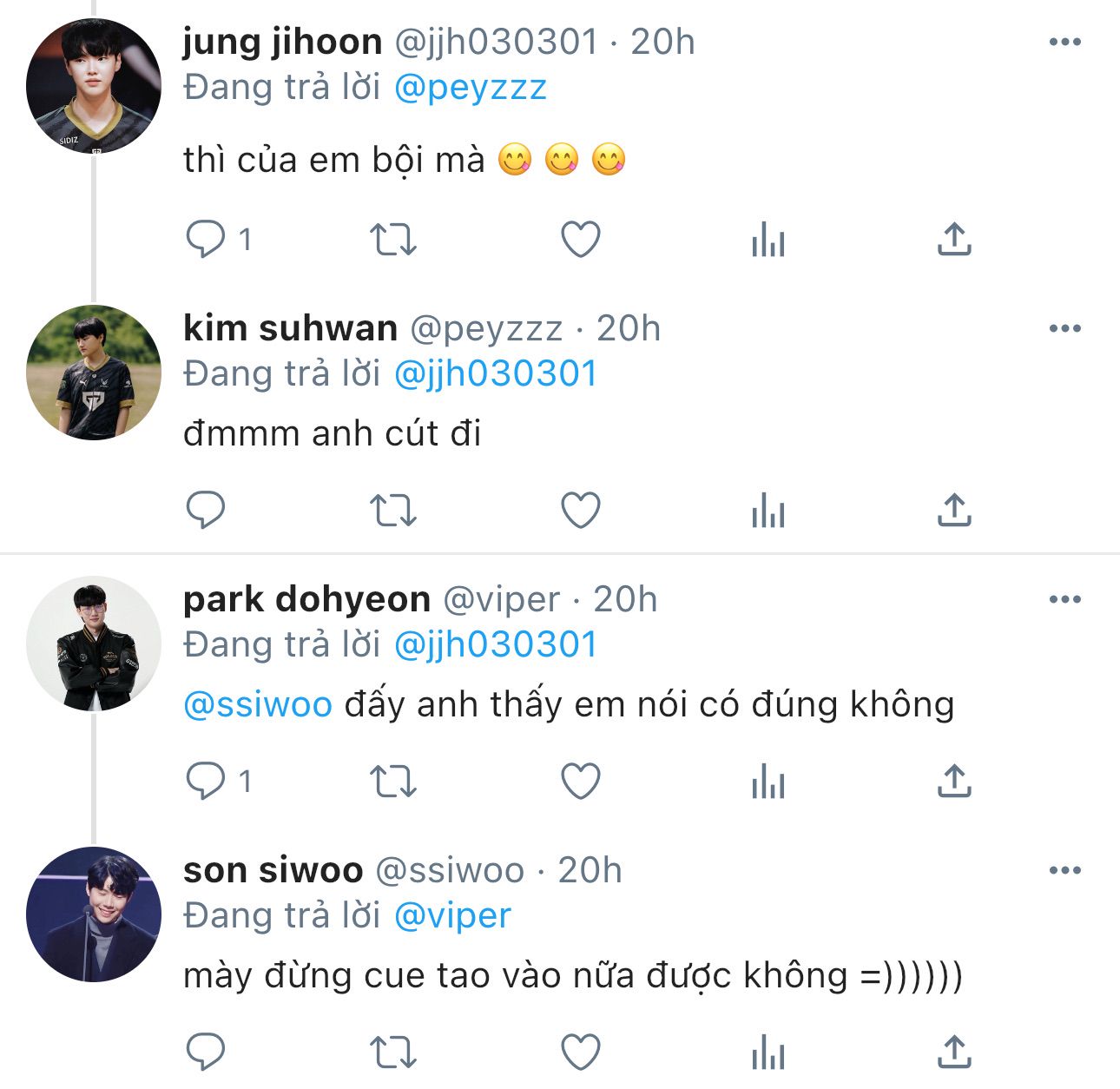Open overflow menu on jung jihoon's tweet
The width and height of the screenshot is (1120, 1089).
click(x=1064, y=42)
